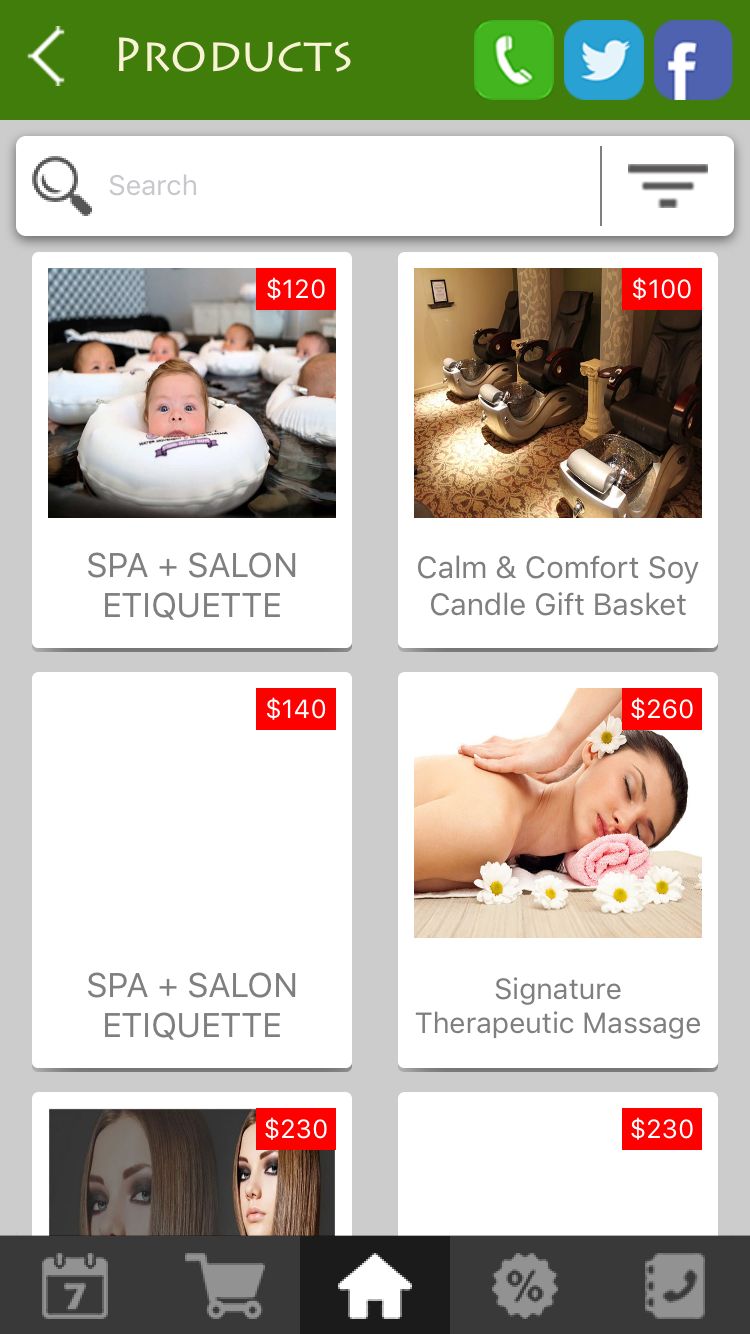750x1334 pixels.
Task: View Calm & Comfort Soy Candle Gift Basket
Action: click(558, 450)
